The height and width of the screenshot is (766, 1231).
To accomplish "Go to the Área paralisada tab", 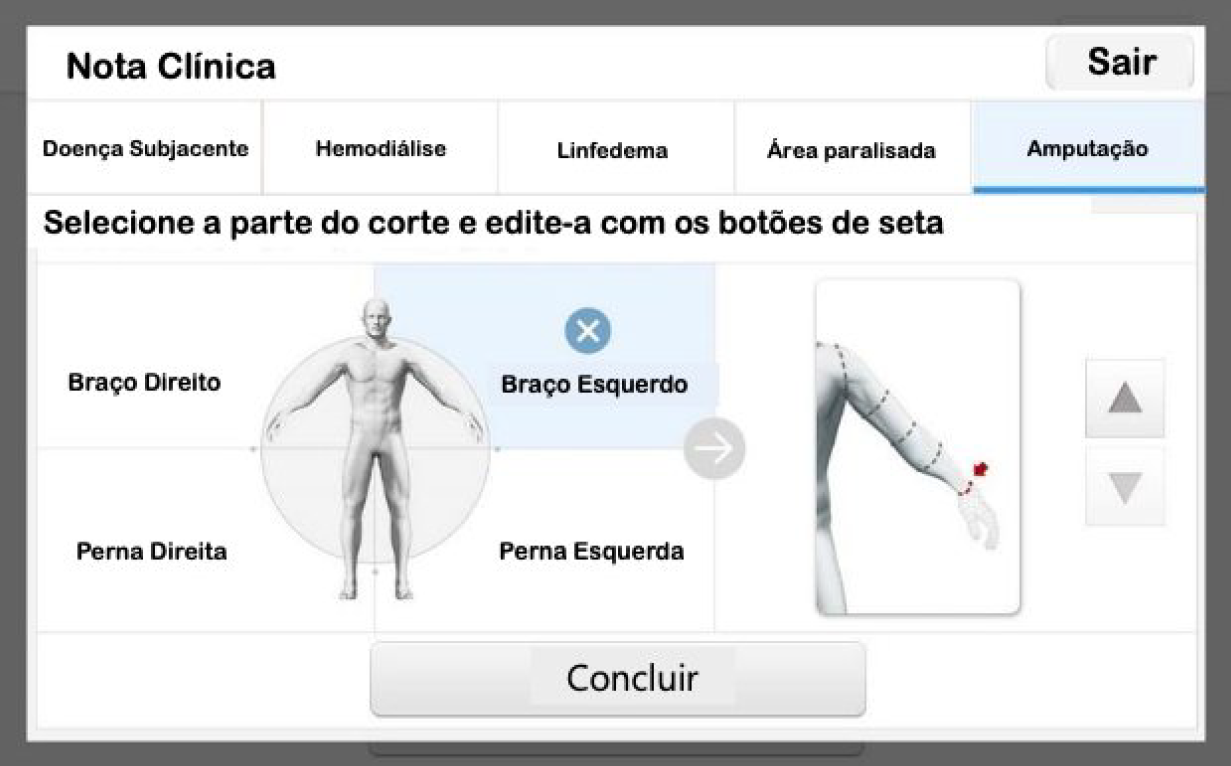I will tap(851, 151).
